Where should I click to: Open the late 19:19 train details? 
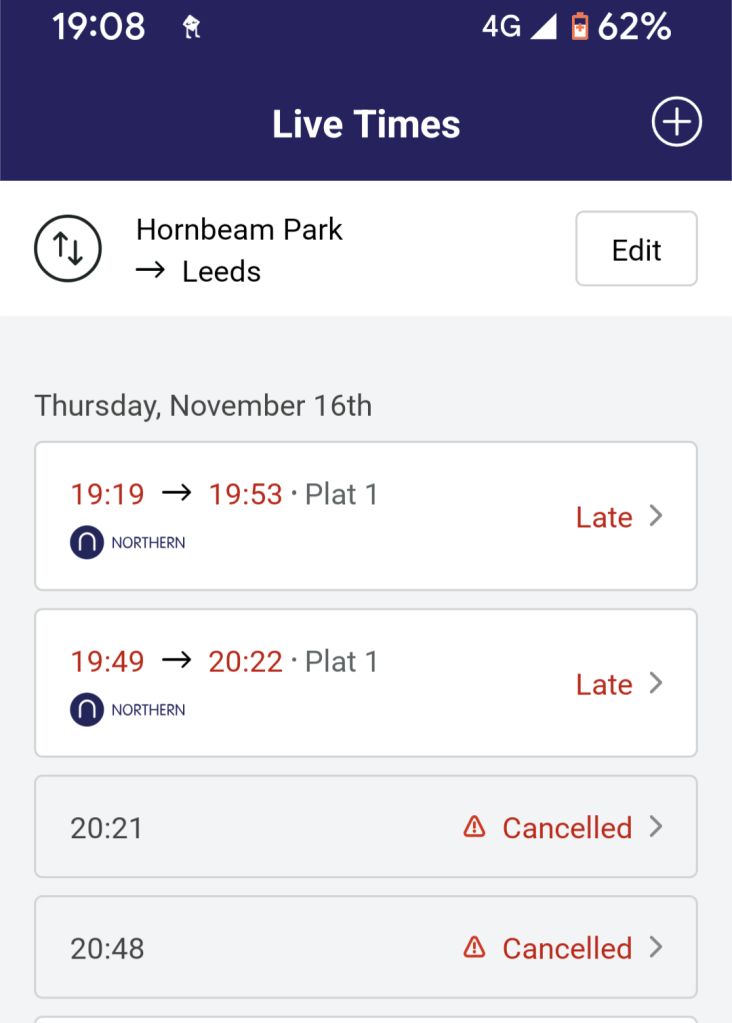click(x=366, y=516)
